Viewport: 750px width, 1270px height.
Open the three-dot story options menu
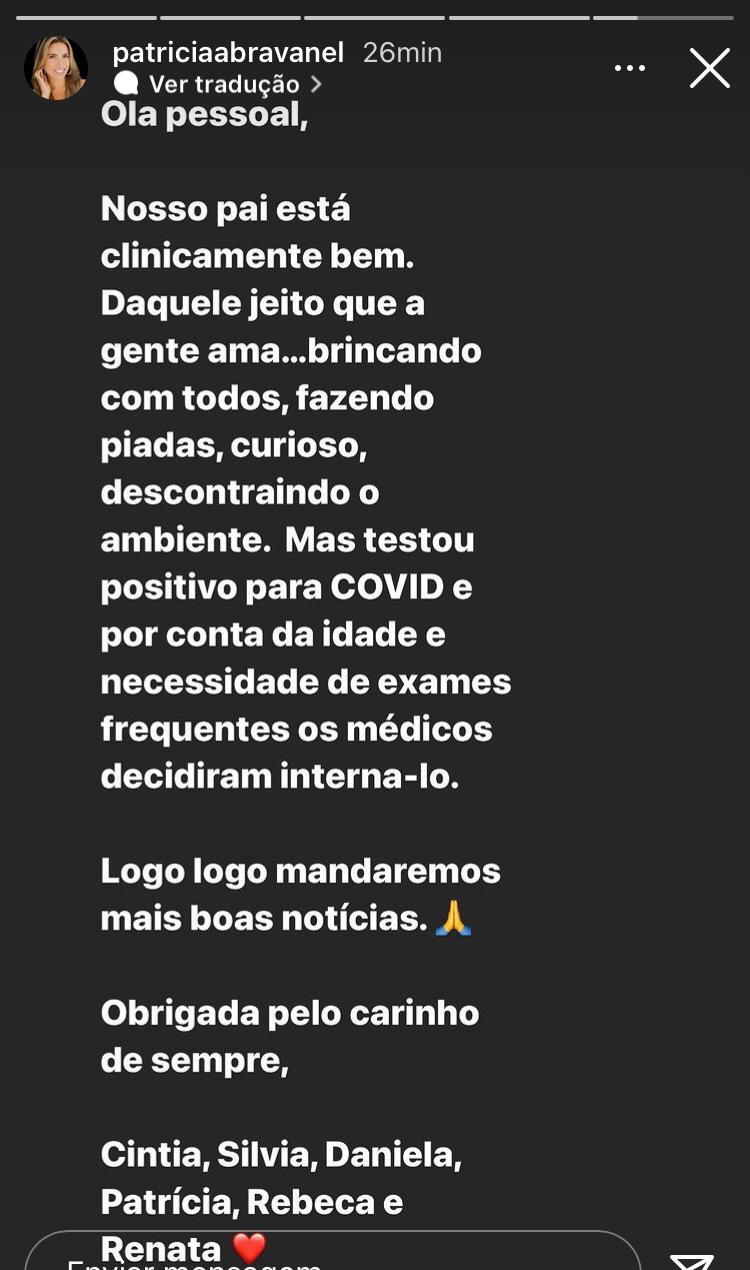629,68
